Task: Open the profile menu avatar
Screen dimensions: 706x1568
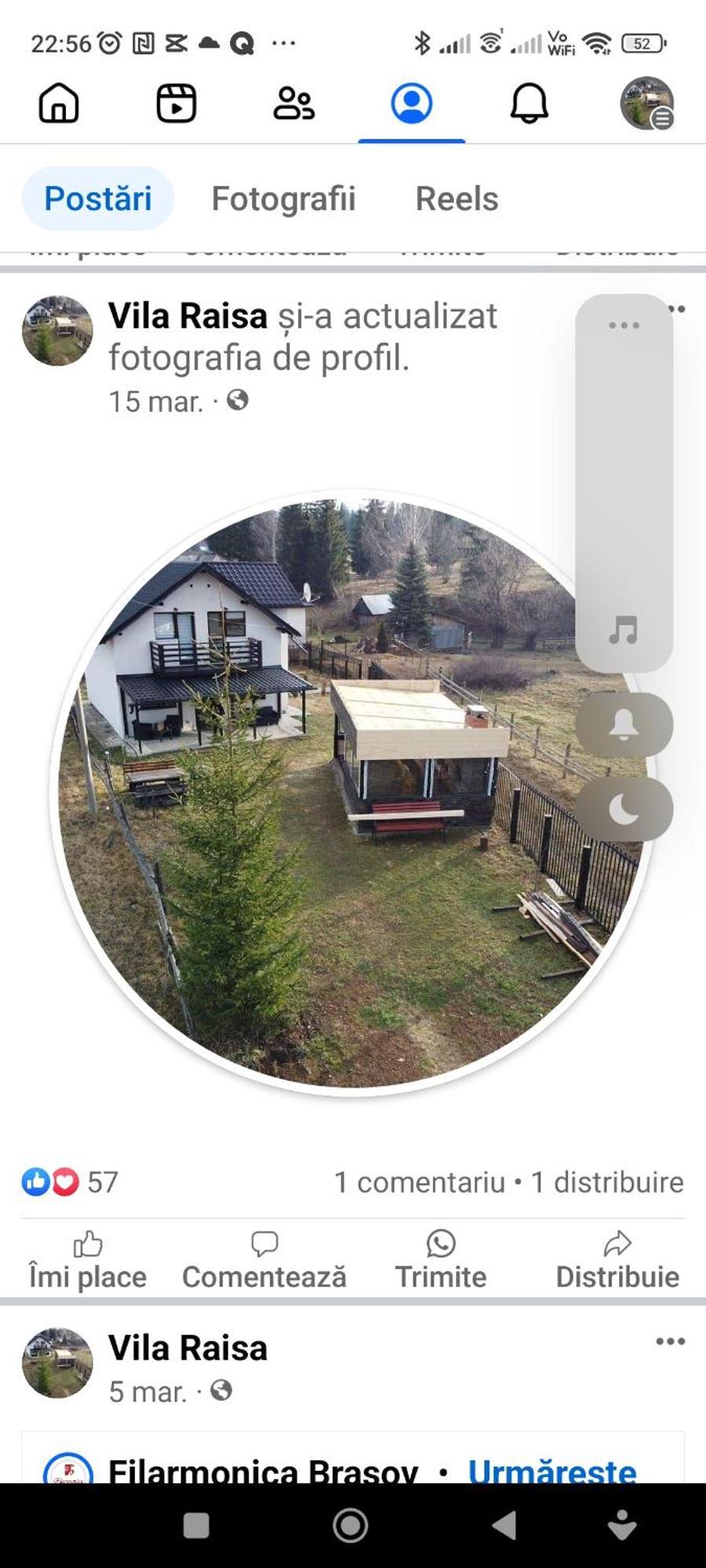Action: tap(647, 103)
